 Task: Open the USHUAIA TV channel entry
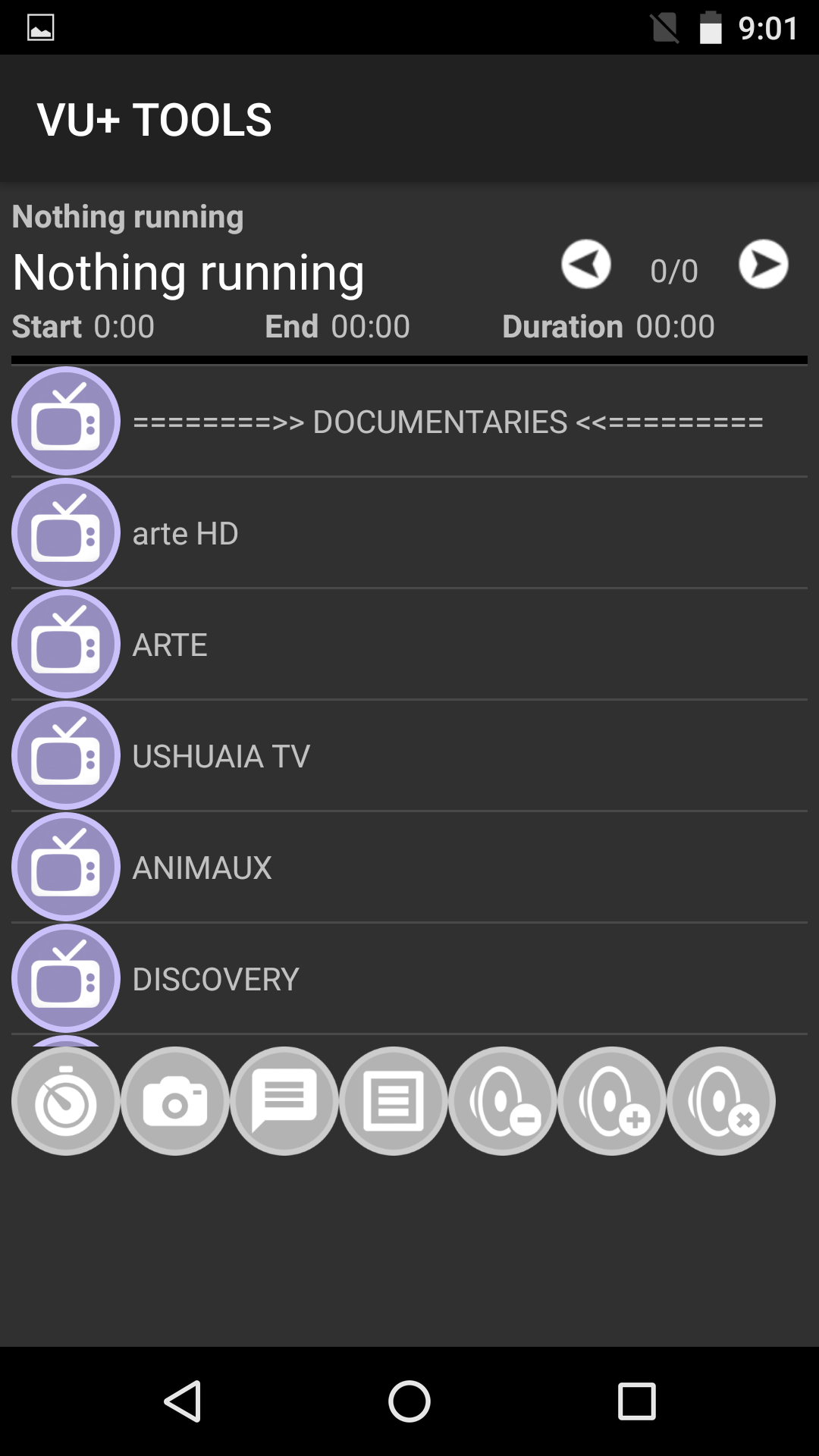[x=220, y=756]
